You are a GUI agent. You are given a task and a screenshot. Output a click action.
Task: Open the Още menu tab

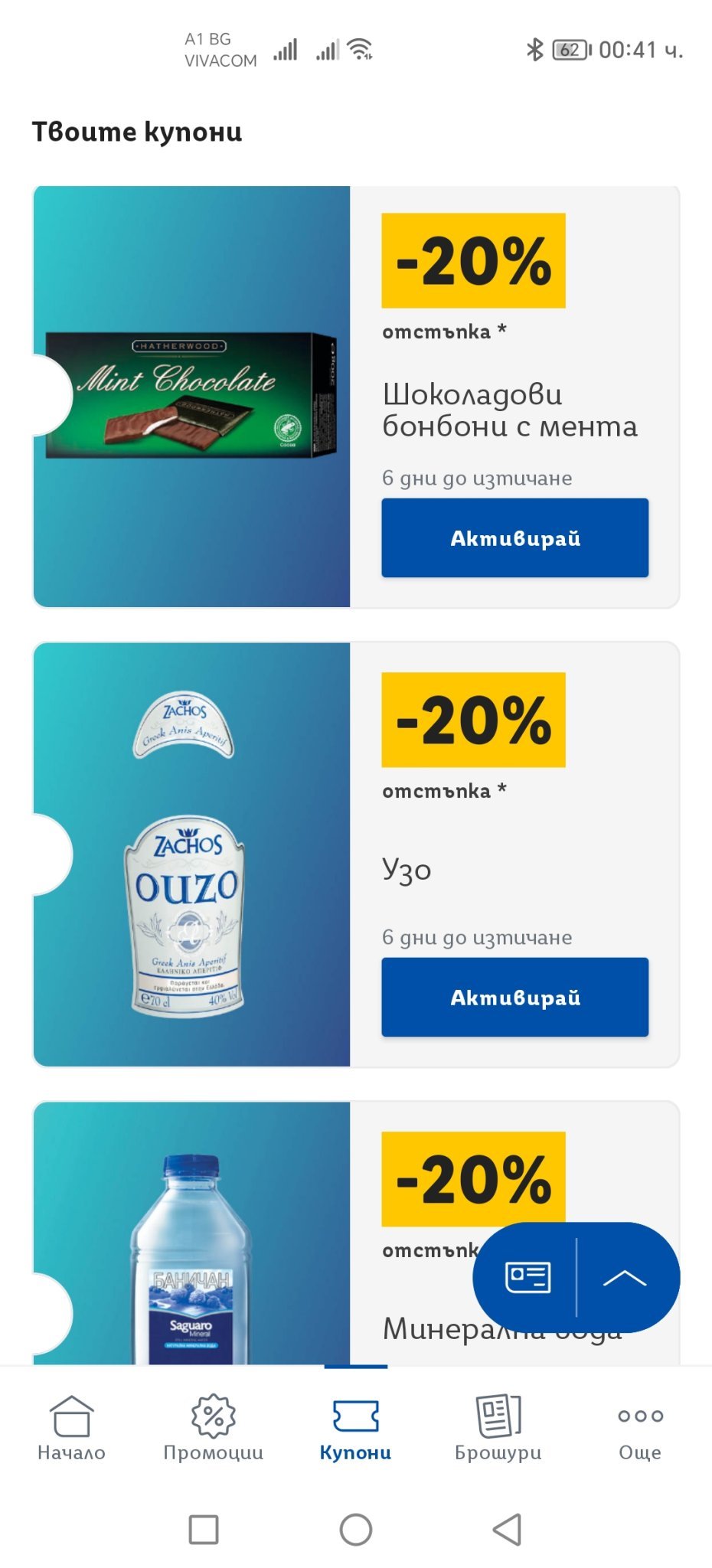[x=640, y=1427]
